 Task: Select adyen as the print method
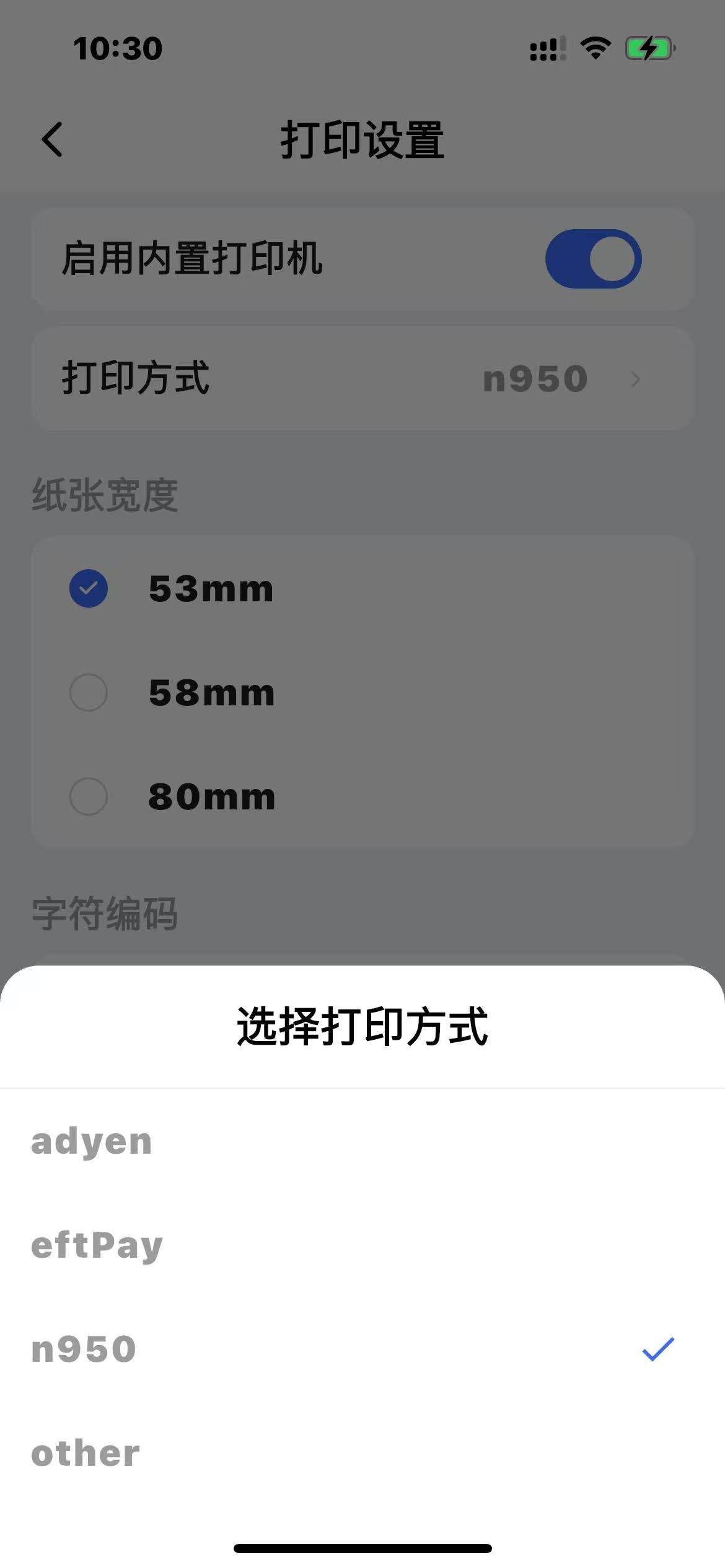click(92, 1141)
